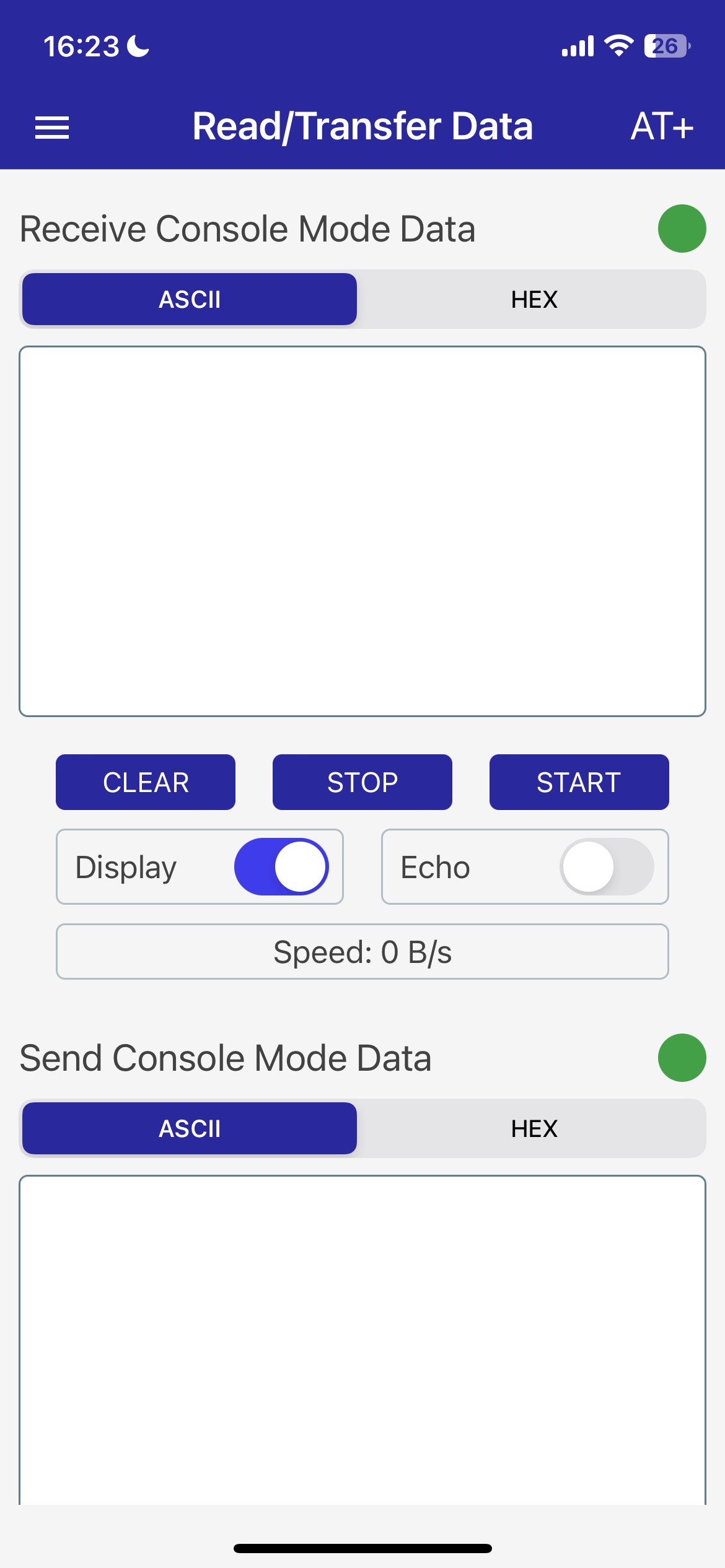Viewport: 725px width, 1568px height.
Task: Switch Send console to HEX
Action: (534, 1129)
